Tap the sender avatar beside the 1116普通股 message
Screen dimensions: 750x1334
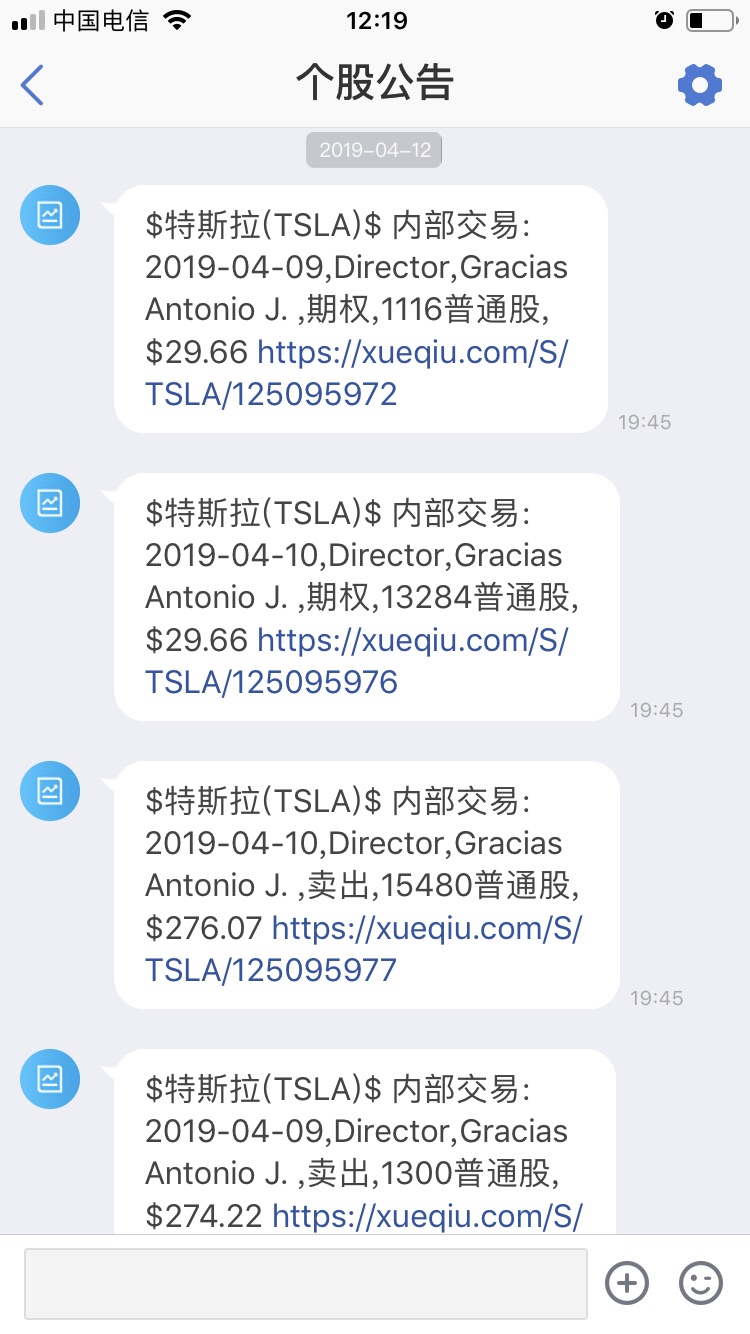[50, 214]
